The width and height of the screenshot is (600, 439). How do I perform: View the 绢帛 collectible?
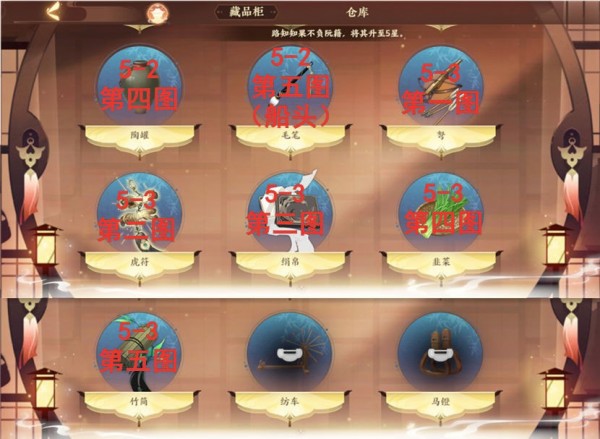click(290, 214)
